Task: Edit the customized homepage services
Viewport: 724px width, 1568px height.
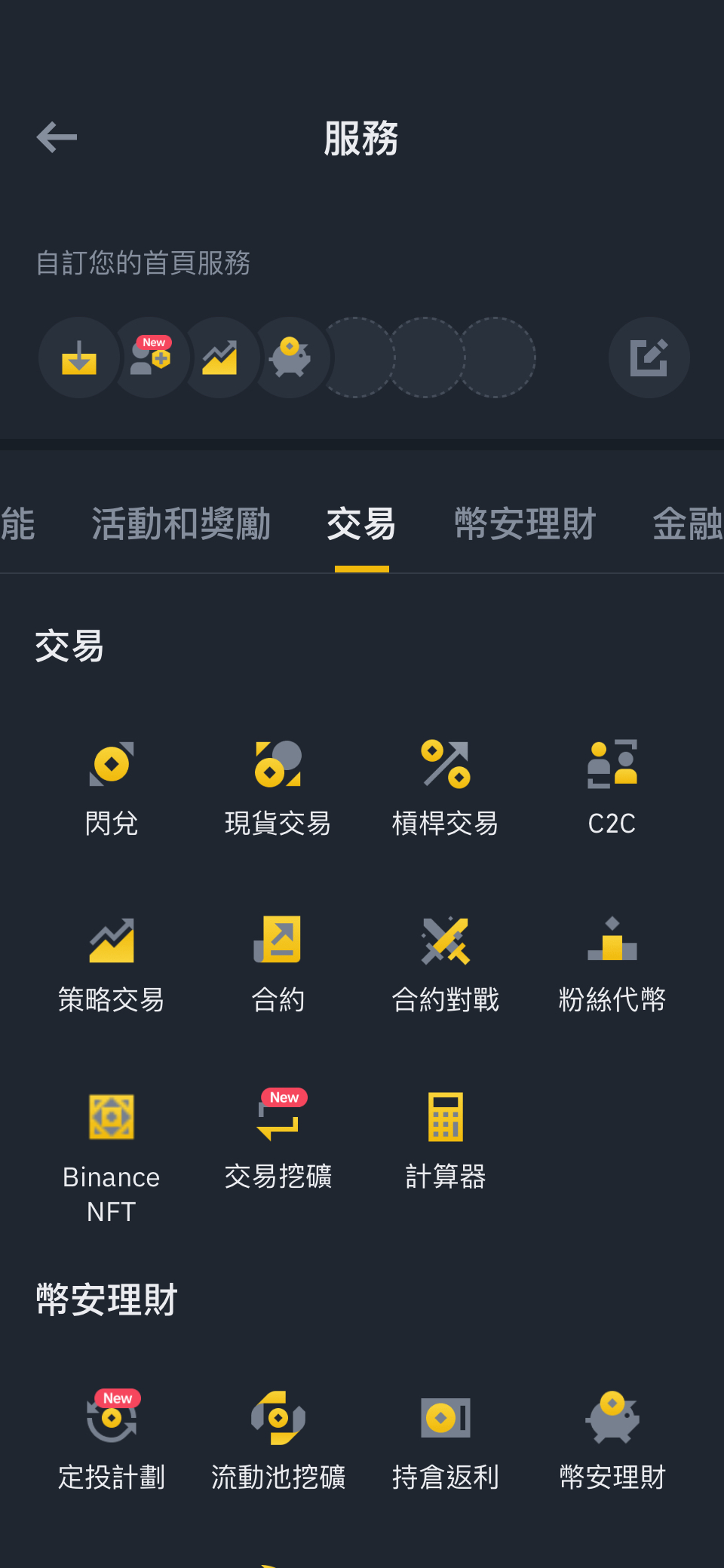Action: click(649, 357)
